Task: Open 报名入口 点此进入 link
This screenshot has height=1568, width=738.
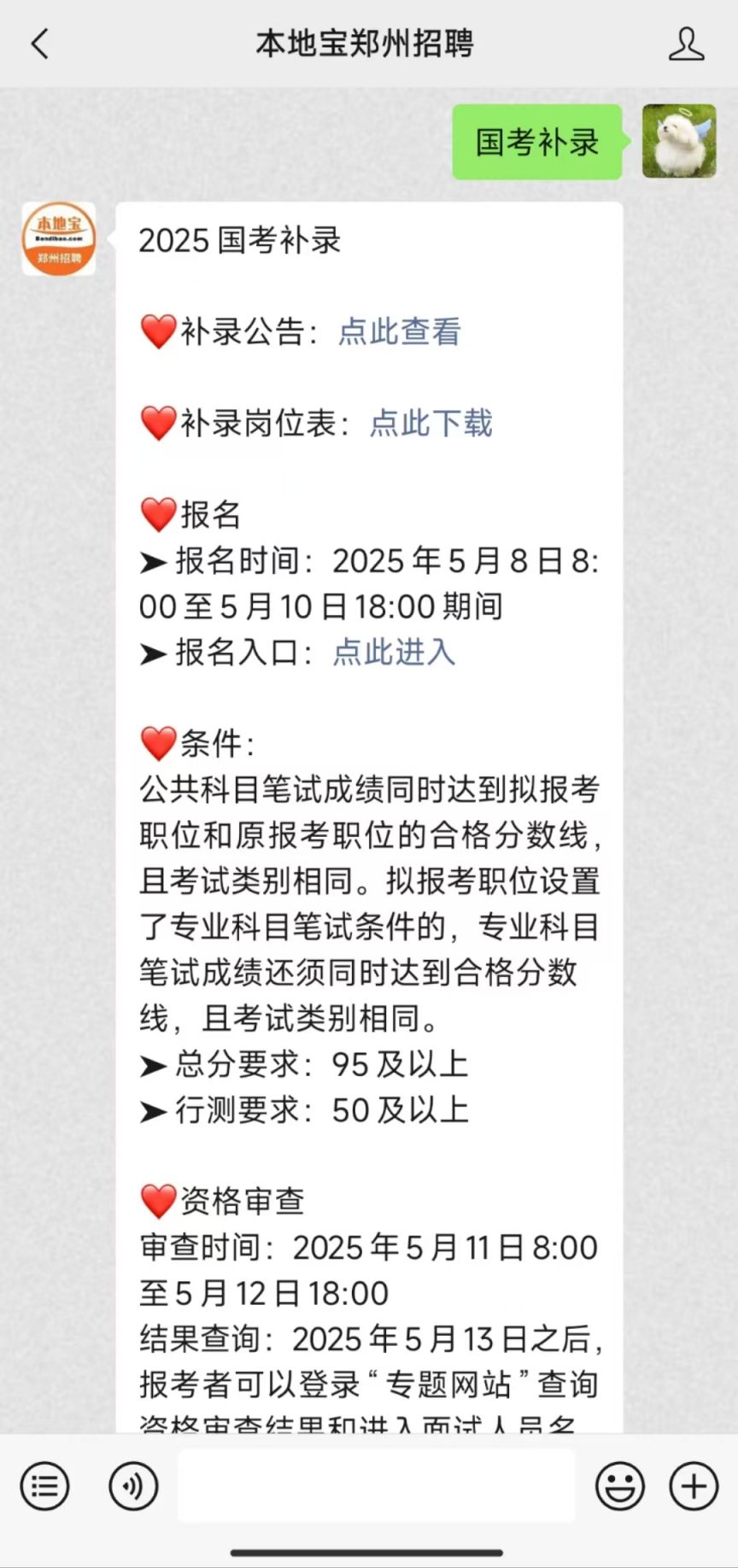Action: click(394, 652)
